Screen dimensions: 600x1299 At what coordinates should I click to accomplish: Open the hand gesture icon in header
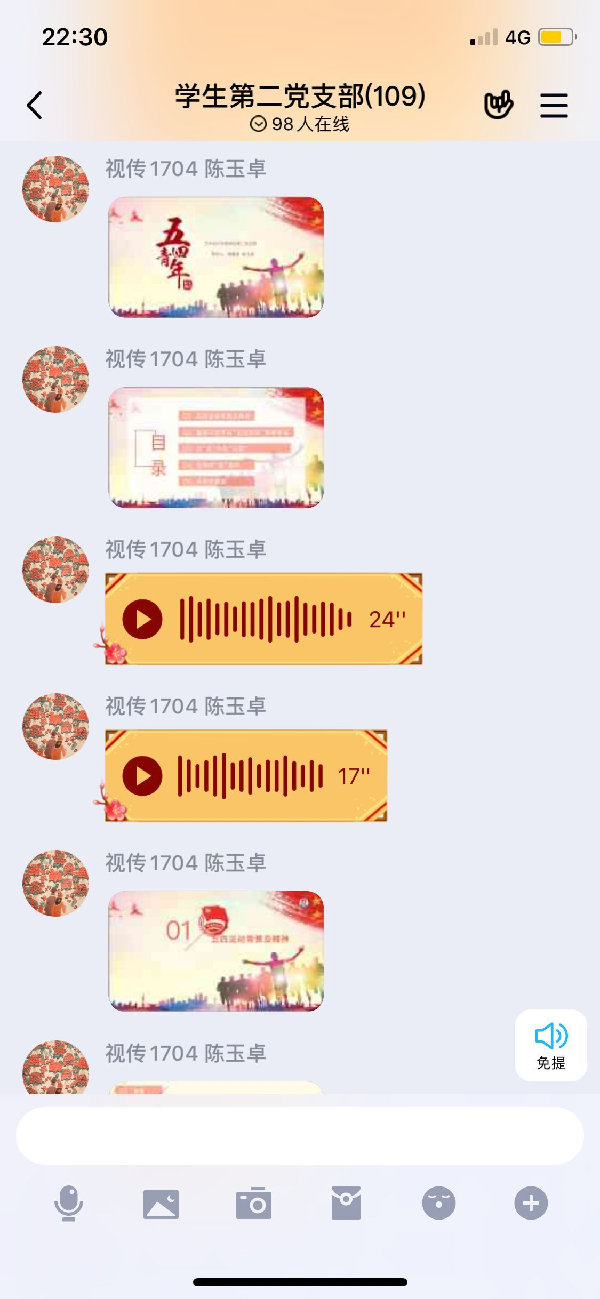[x=498, y=105]
